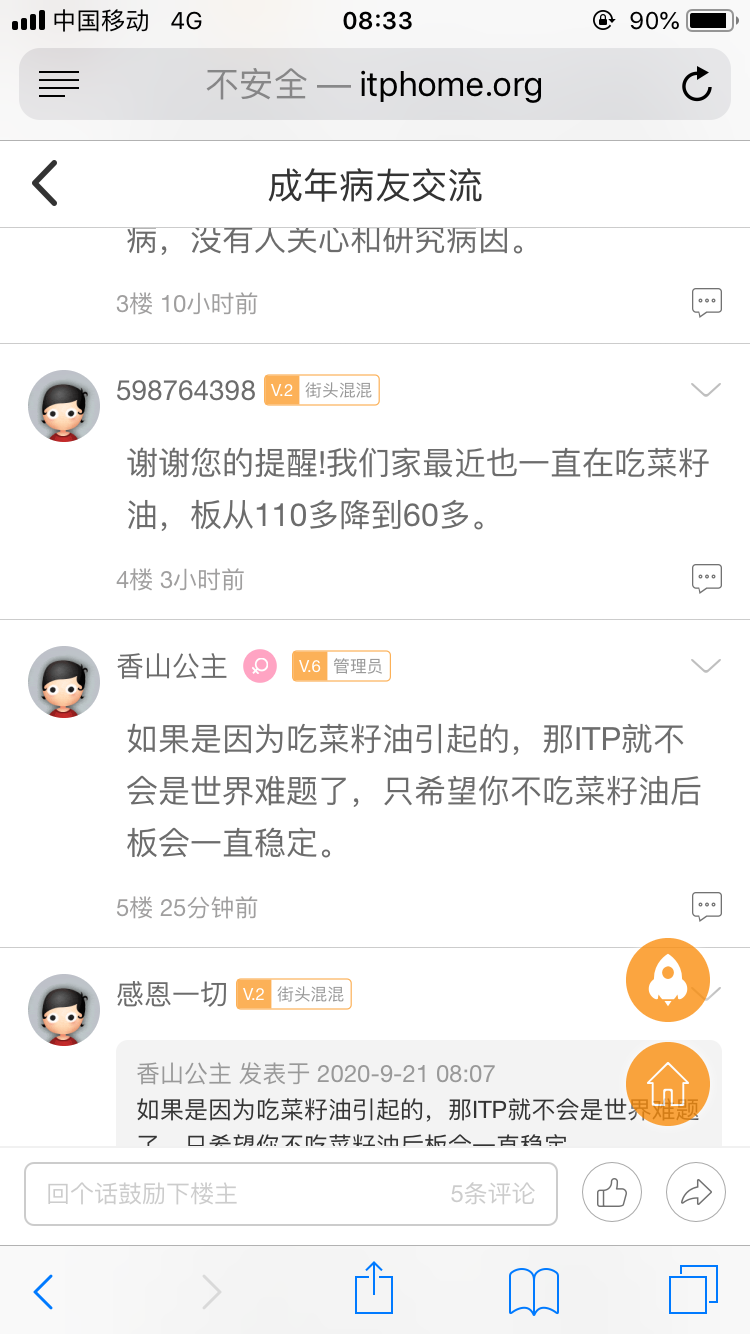This screenshot has width=750, height=1334.
Task: Tap the 回个话鼓励下楼主 comment box
Action: pyautogui.click(x=290, y=1193)
